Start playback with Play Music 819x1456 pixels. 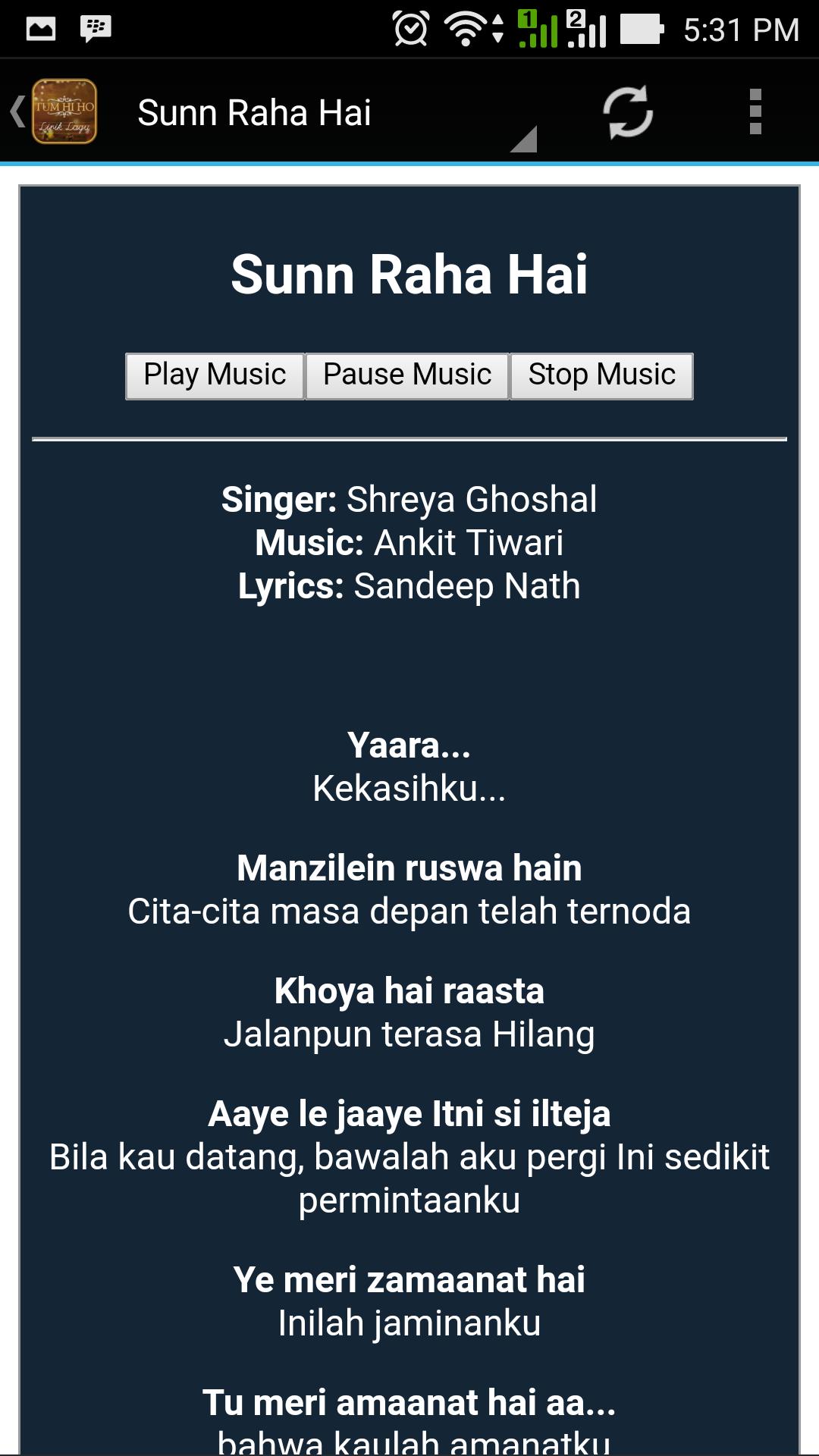(215, 375)
